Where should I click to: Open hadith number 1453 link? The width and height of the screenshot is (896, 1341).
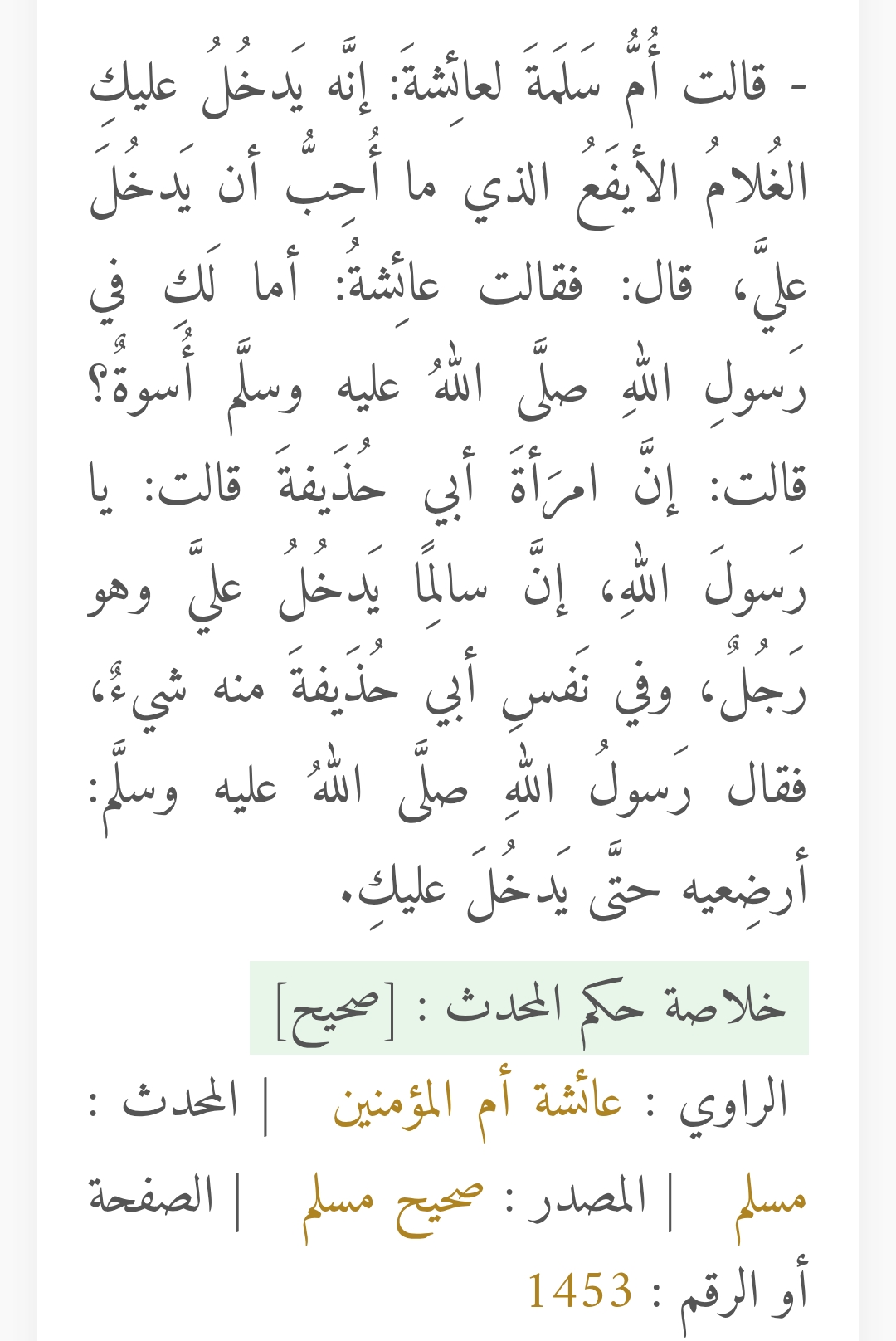tap(580, 1291)
